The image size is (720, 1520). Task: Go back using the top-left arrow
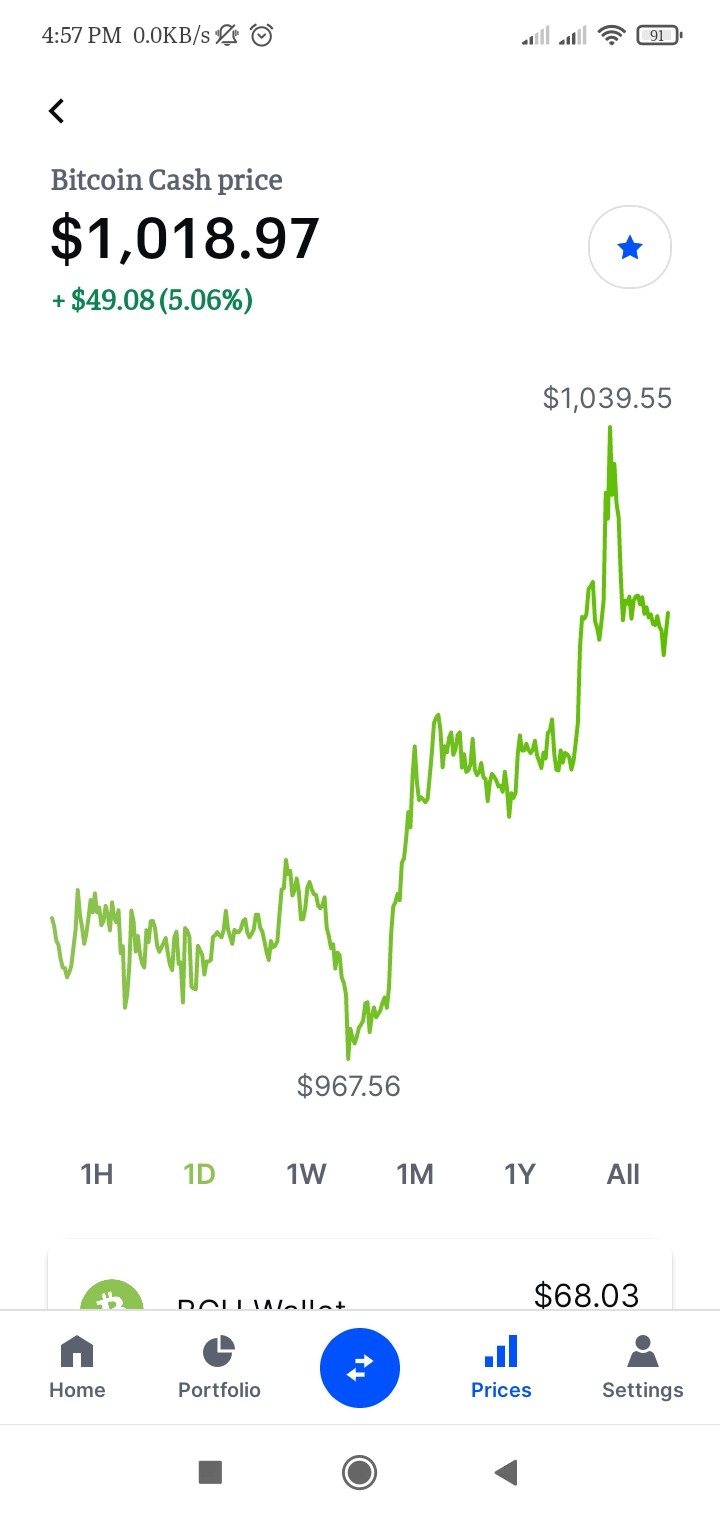[x=57, y=111]
